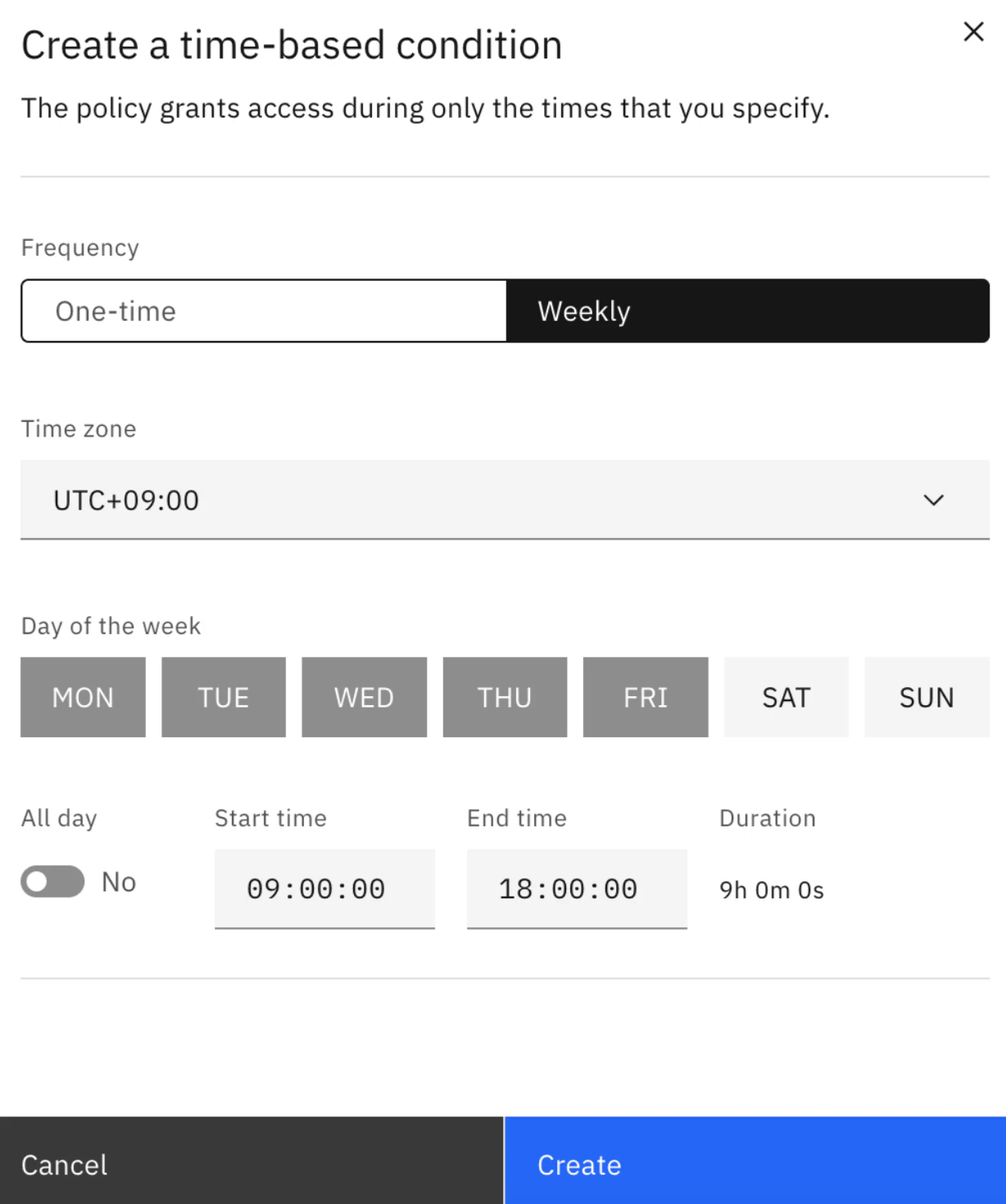Close the time-based condition dialog
Screen dimensions: 1006x1204
pyautogui.click(x=973, y=32)
